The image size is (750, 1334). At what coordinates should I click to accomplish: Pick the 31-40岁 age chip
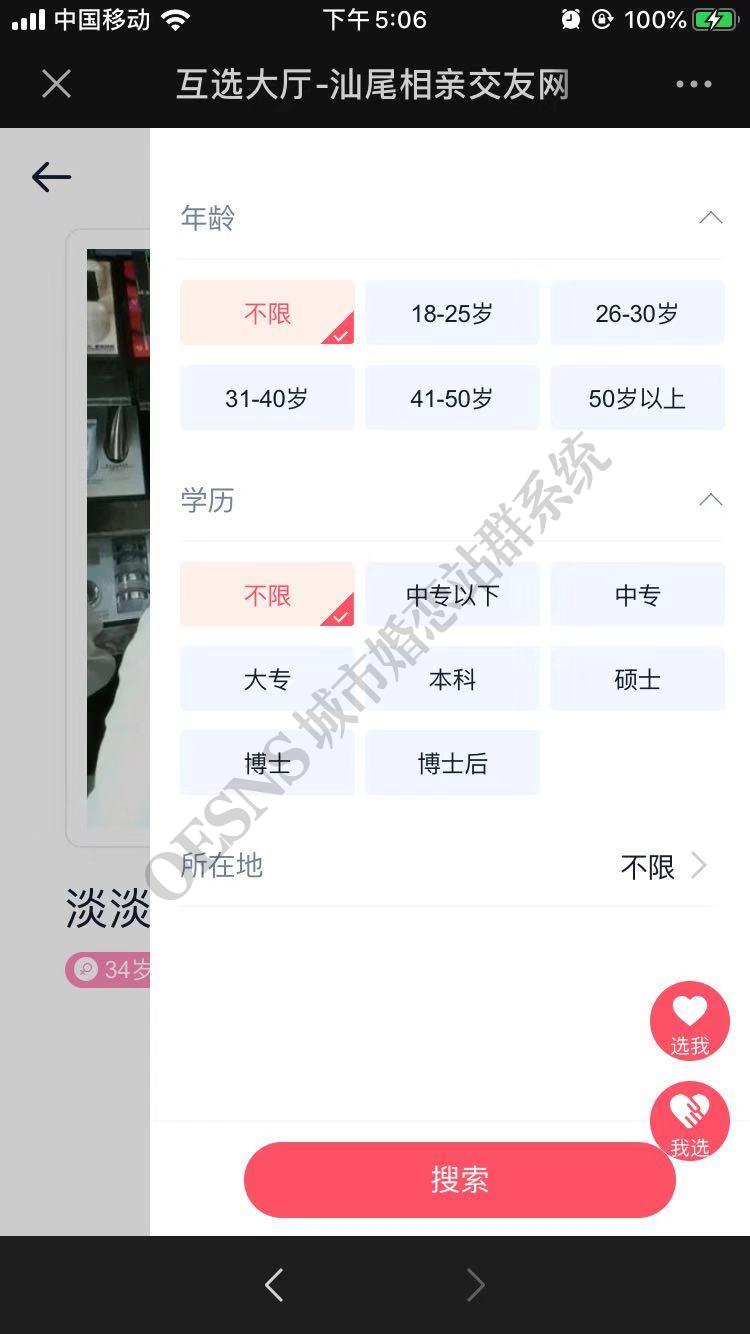267,398
